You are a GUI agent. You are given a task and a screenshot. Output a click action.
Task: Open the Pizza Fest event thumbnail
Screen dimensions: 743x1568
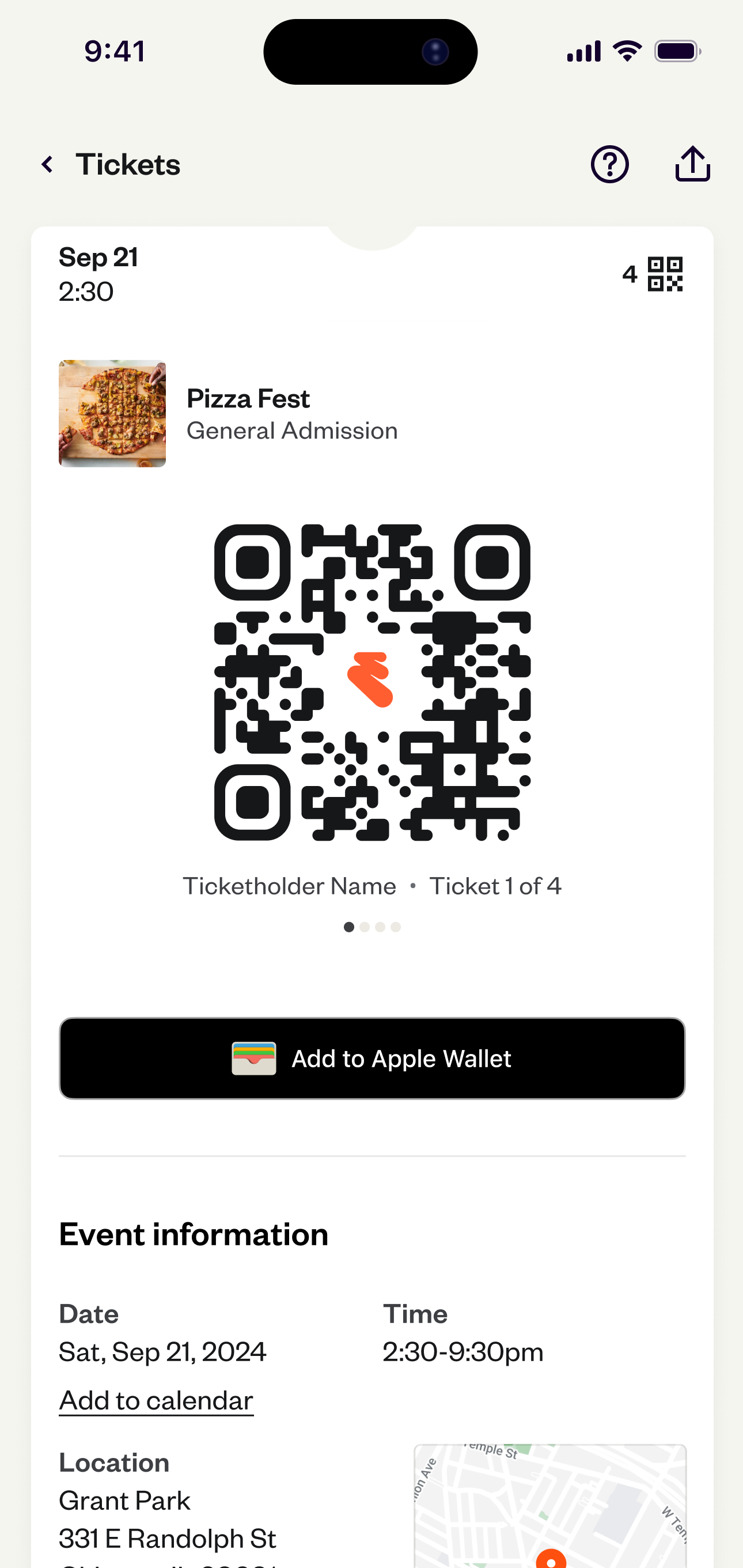point(112,413)
